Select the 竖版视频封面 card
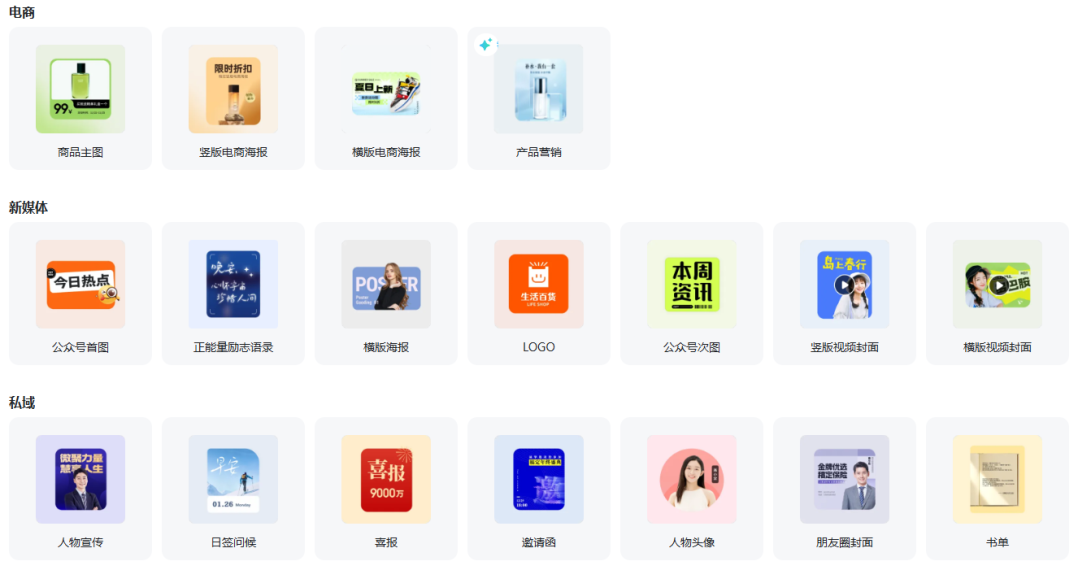 (844, 293)
